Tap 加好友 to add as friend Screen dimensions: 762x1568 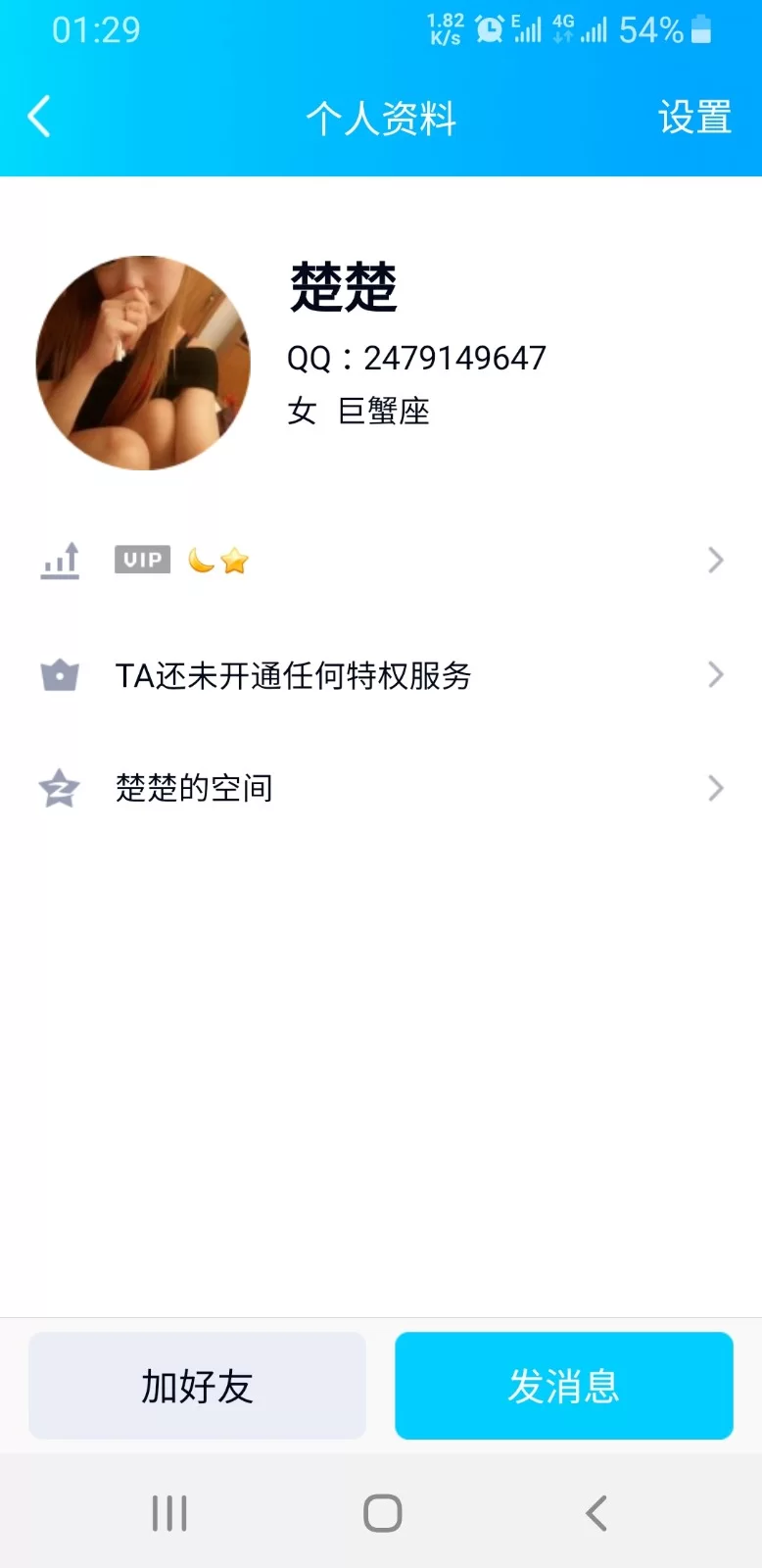coord(197,1386)
